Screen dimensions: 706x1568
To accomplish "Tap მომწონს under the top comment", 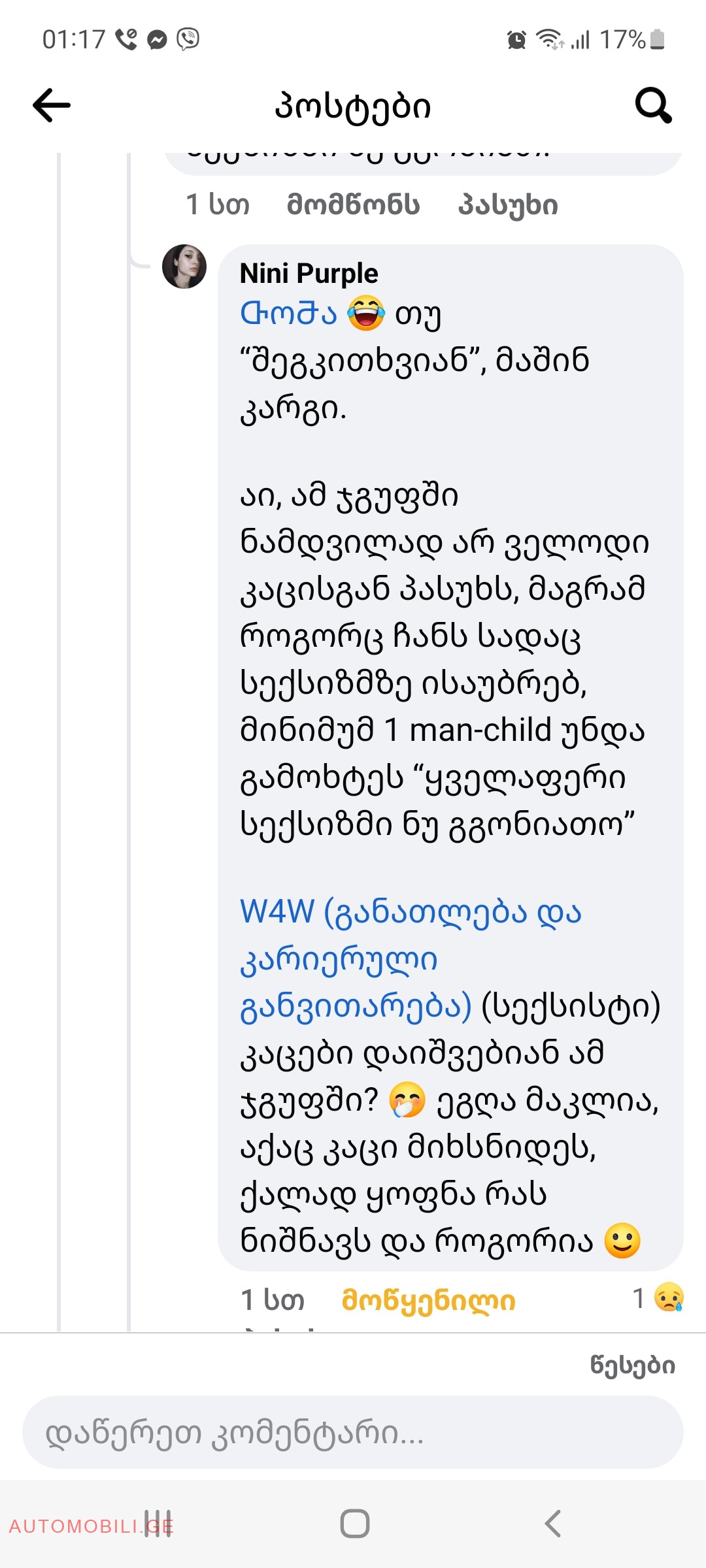I will click(x=353, y=205).
